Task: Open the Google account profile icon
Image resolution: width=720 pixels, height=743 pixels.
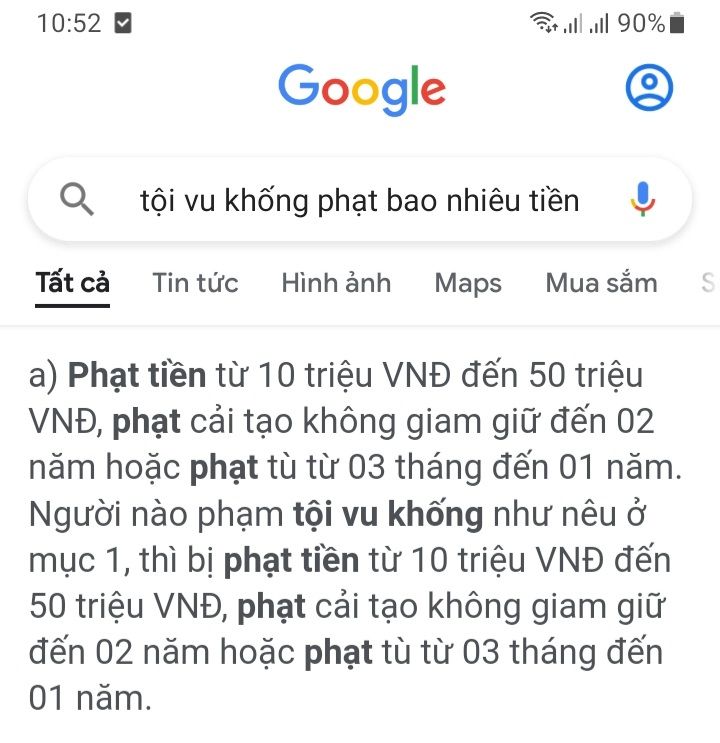Action: click(x=649, y=88)
